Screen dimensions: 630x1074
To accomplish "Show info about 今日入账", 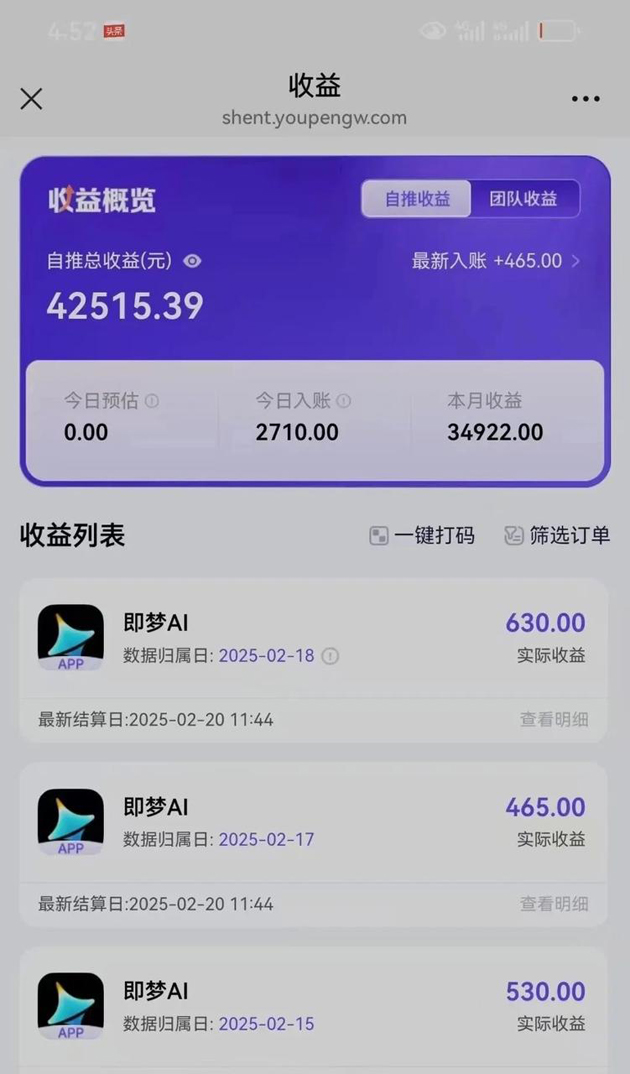I will [x=344, y=401].
